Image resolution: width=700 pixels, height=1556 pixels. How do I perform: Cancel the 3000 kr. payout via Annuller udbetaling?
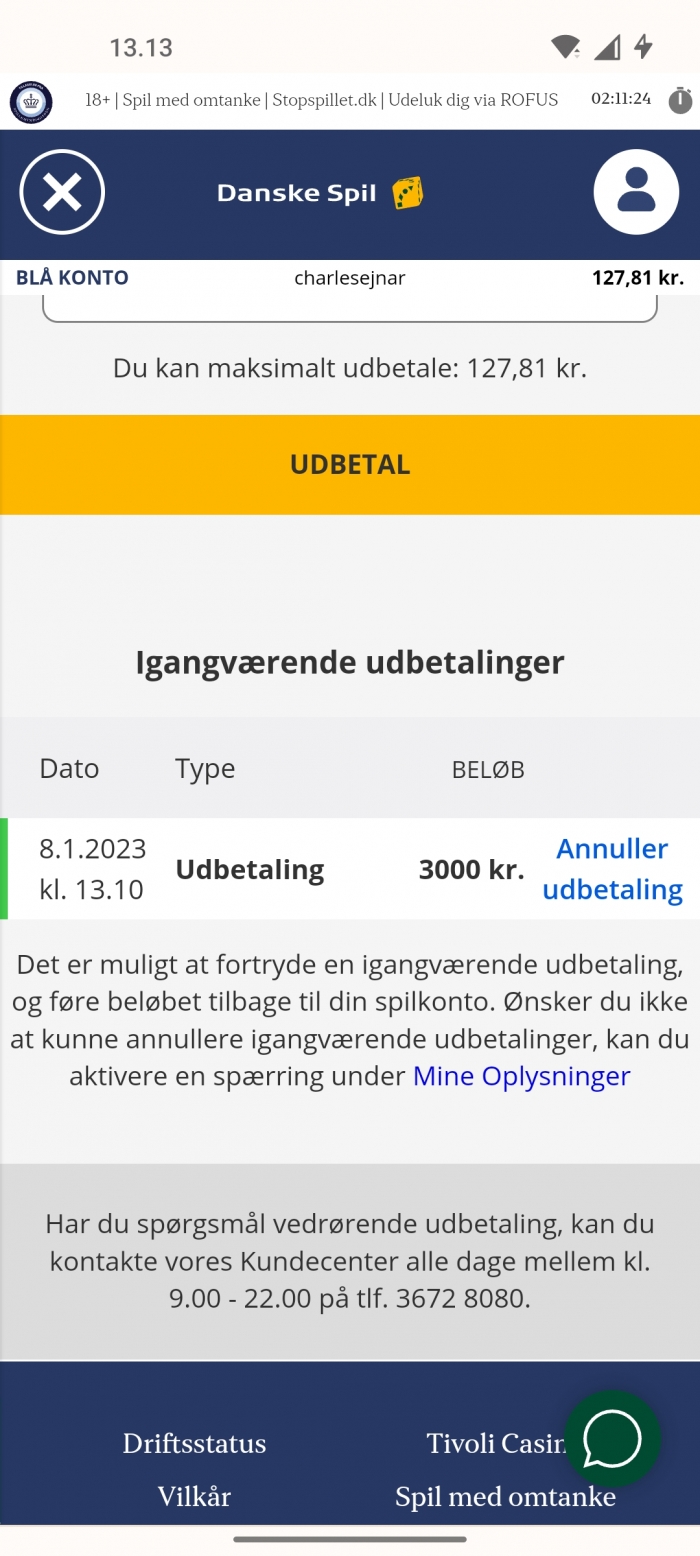click(x=612, y=869)
